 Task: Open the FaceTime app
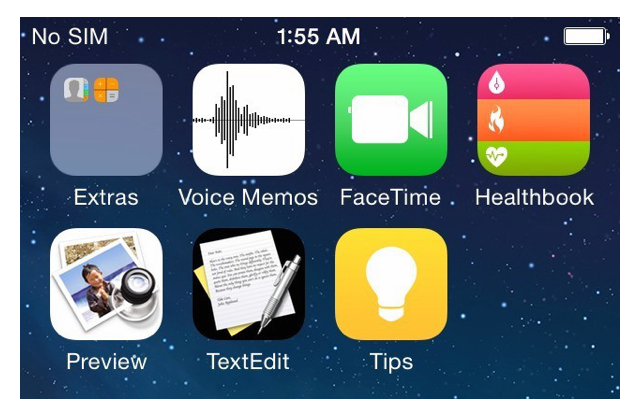(x=391, y=120)
